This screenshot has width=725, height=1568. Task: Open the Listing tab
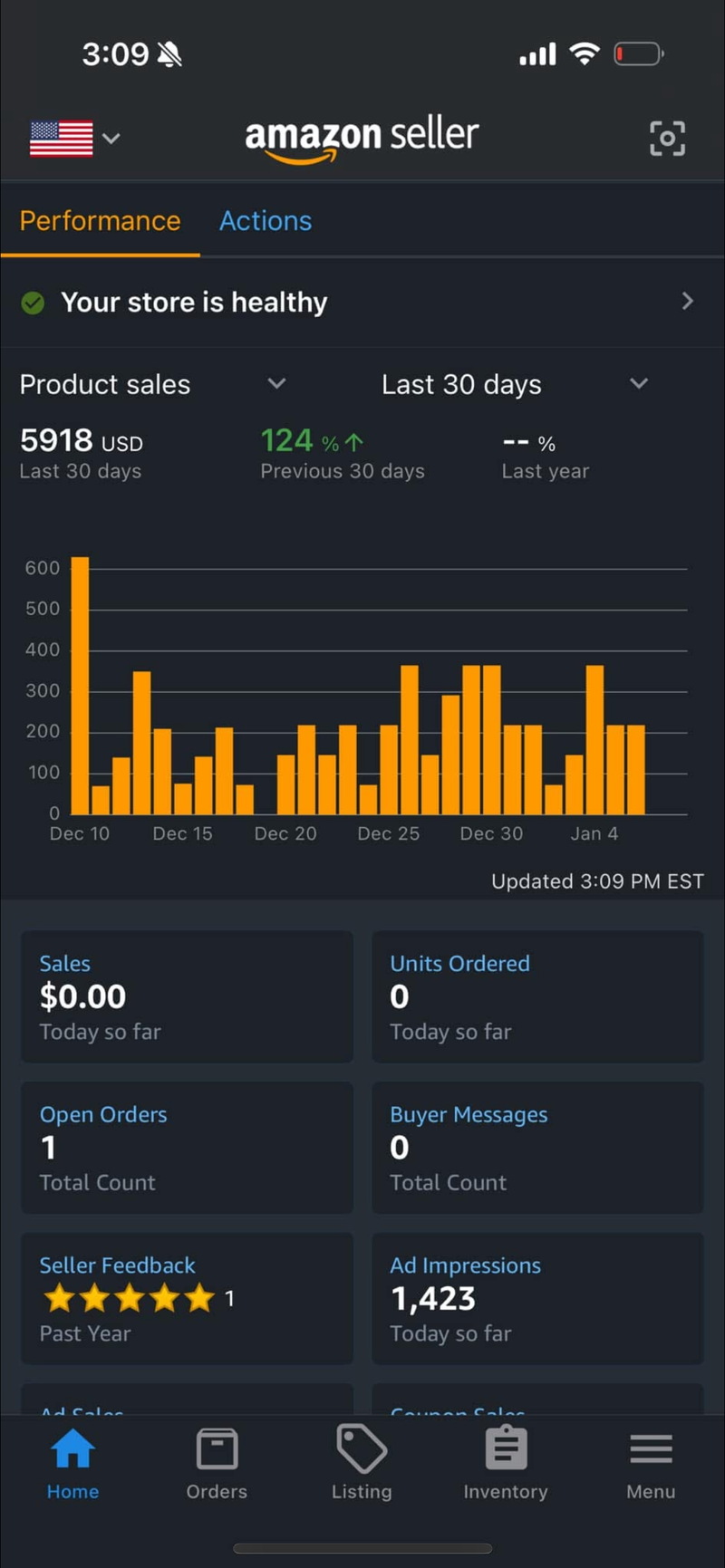point(362,1464)
